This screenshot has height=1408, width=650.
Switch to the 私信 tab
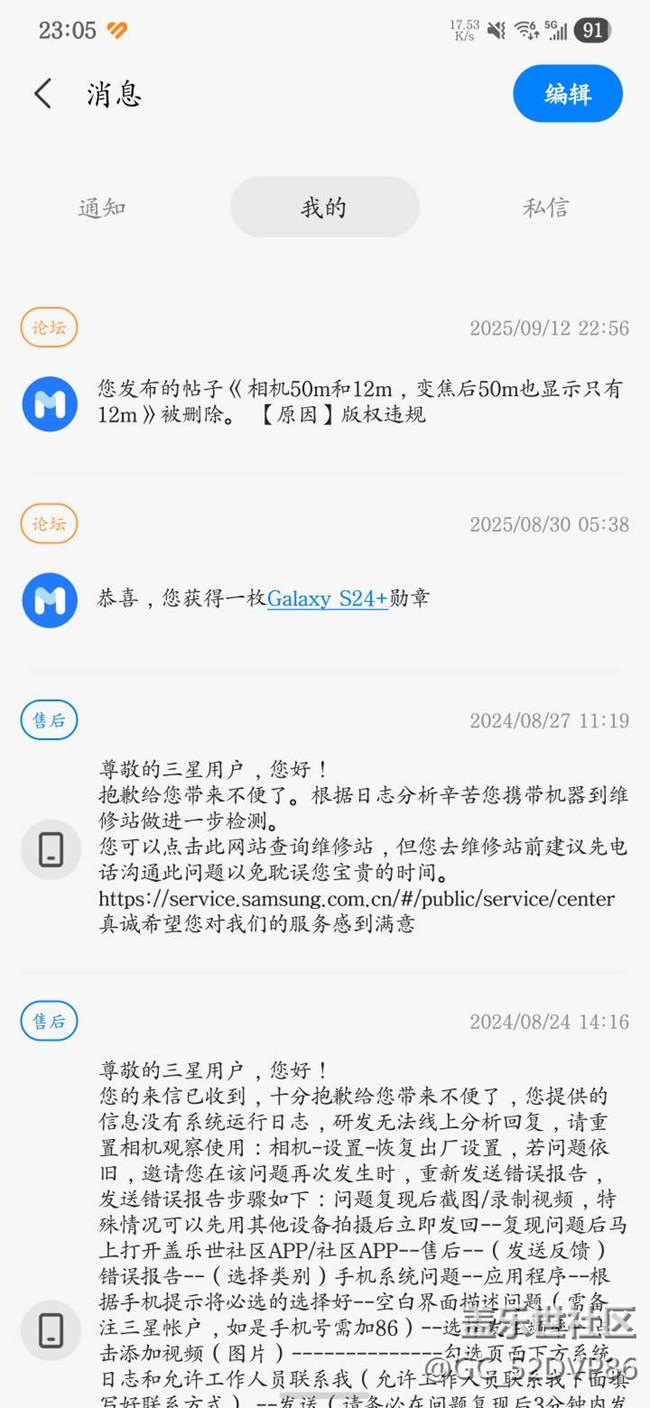coord(546,207)
